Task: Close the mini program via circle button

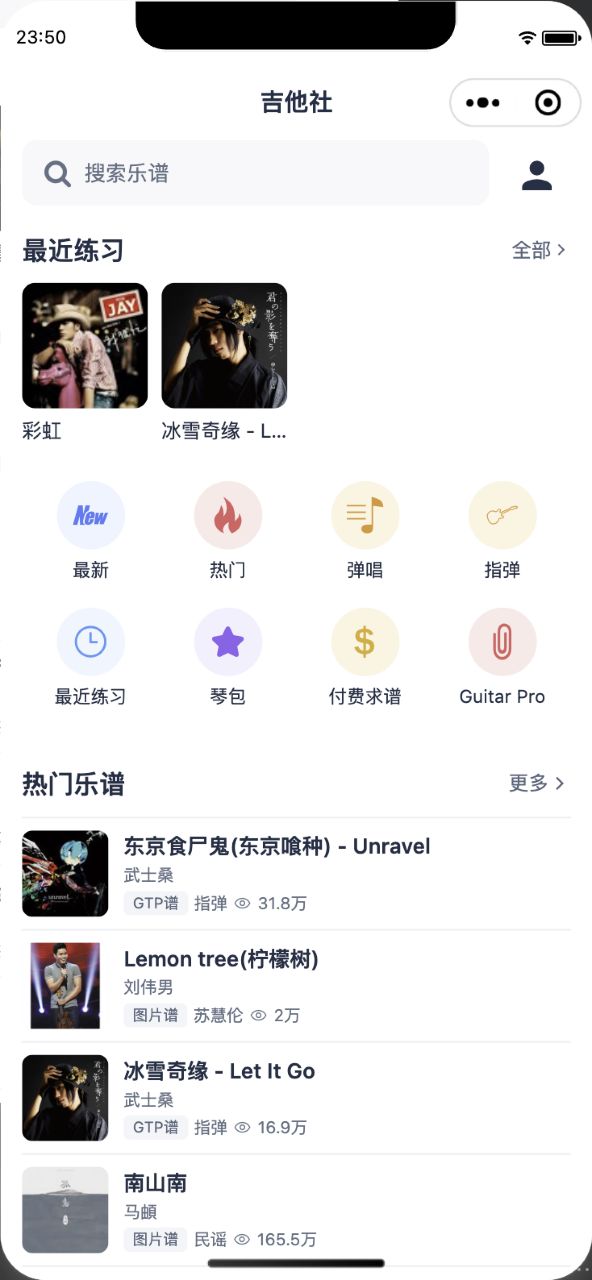Action: pyautogui.click(x=548, y=103)
